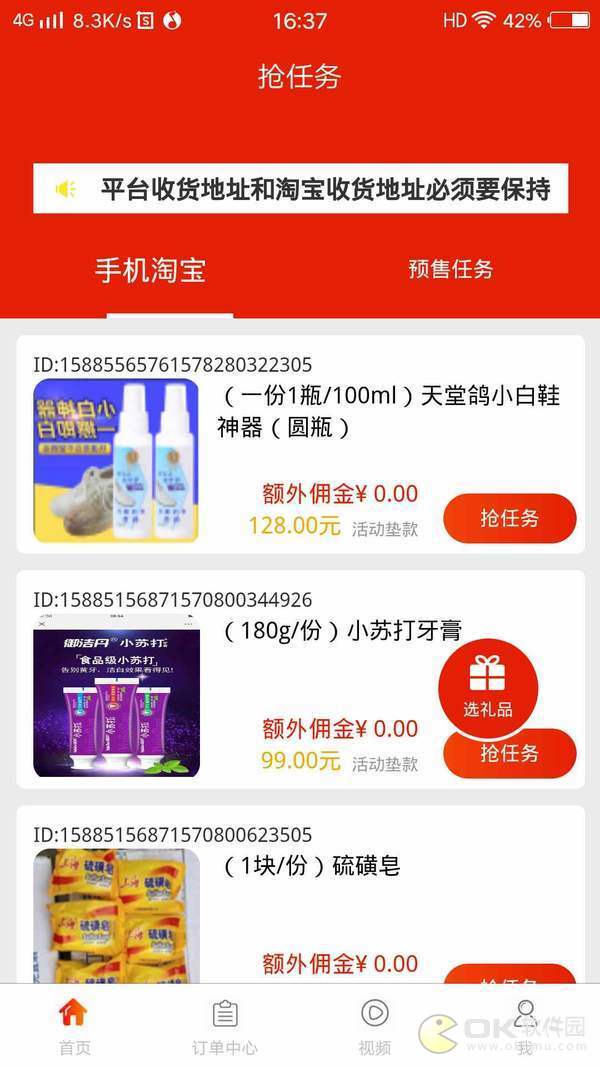Switch to the 视频 tab

click(x=374, y=1026)
